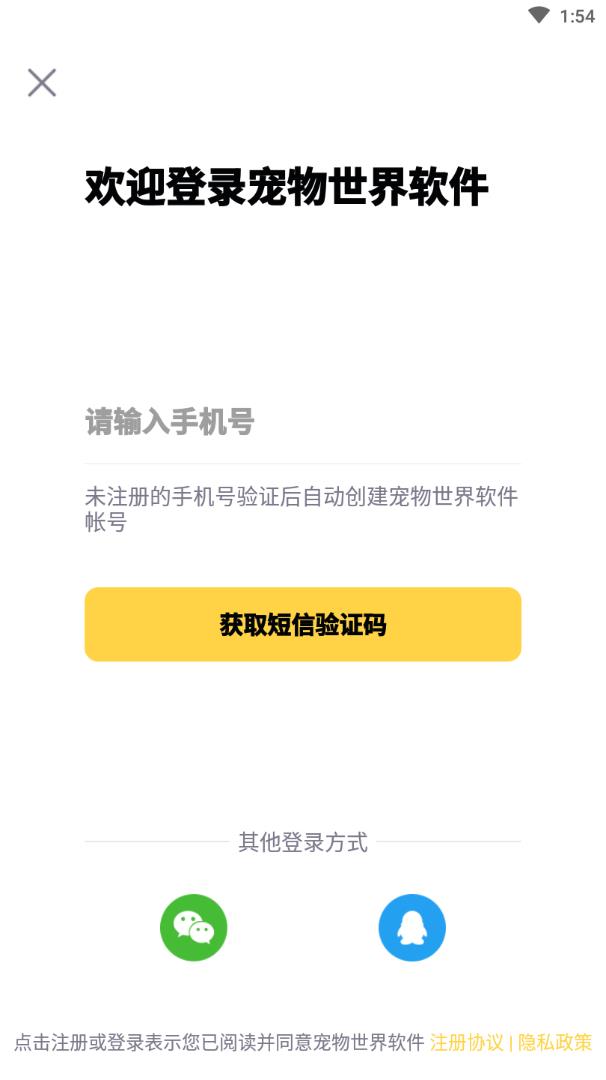Close the login screen

pyautogui.click(x=42, y=83)
